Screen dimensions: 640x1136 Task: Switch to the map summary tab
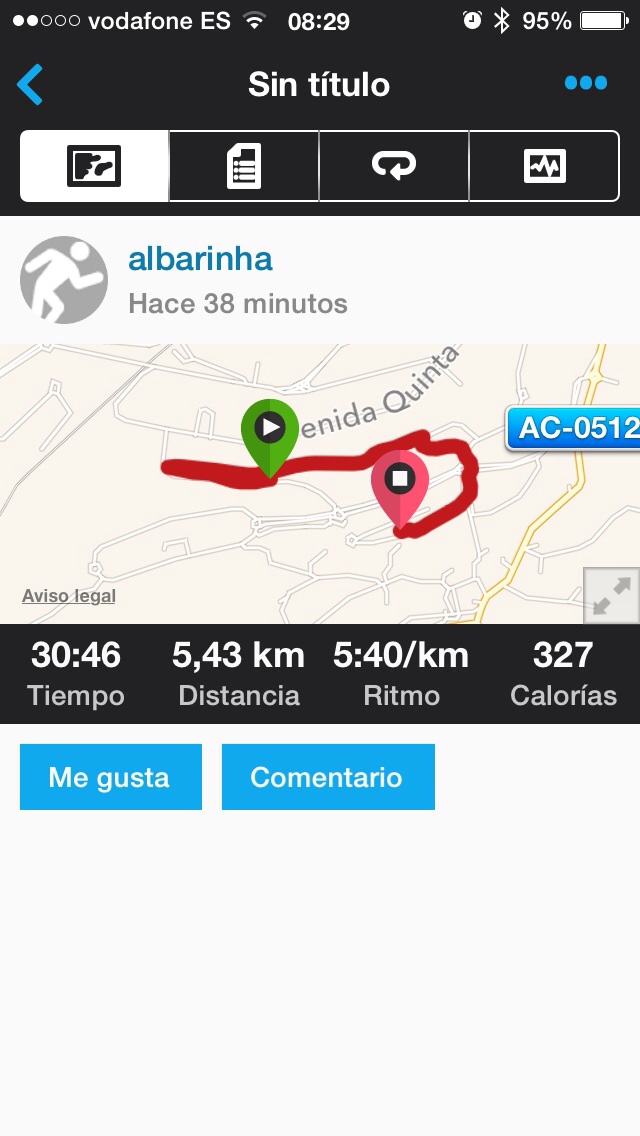point(95,166)
